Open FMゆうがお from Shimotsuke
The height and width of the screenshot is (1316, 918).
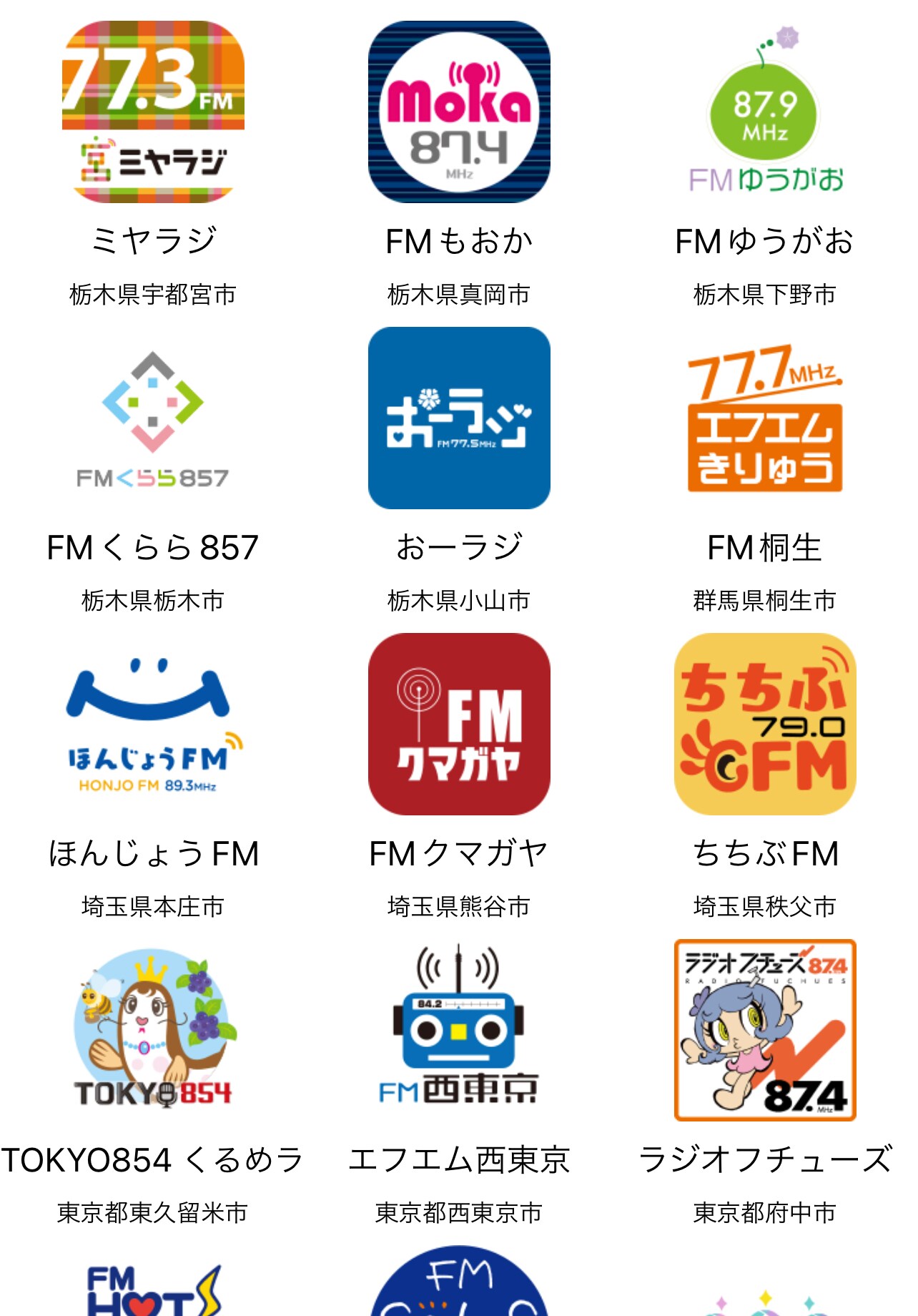click(765, 112)
